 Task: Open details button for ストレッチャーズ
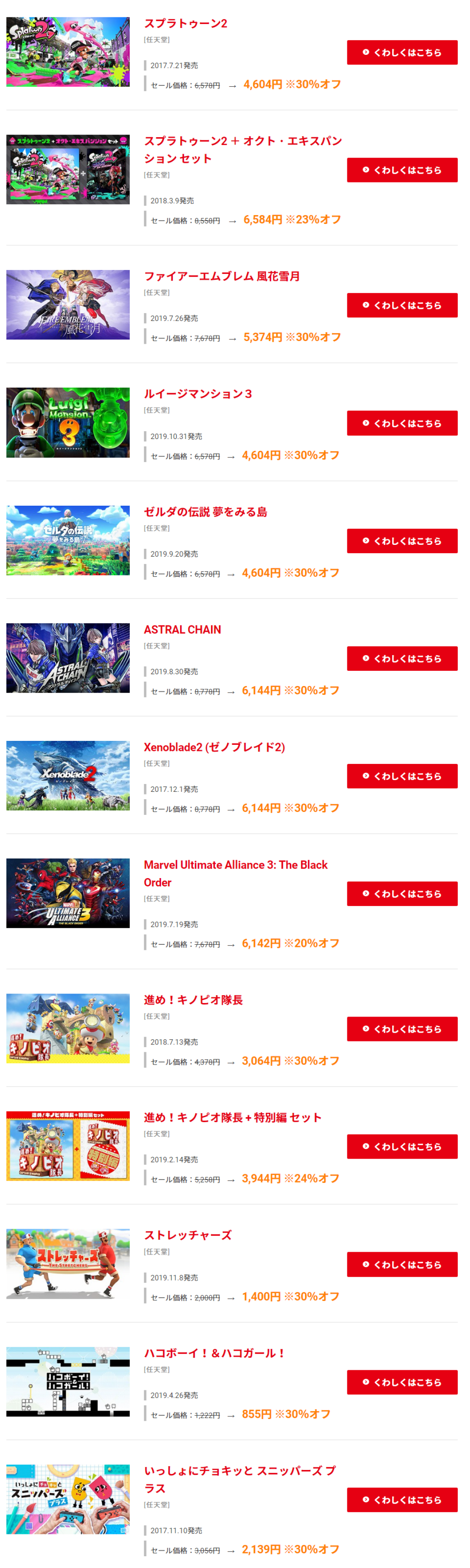[x=402, y=1264]
